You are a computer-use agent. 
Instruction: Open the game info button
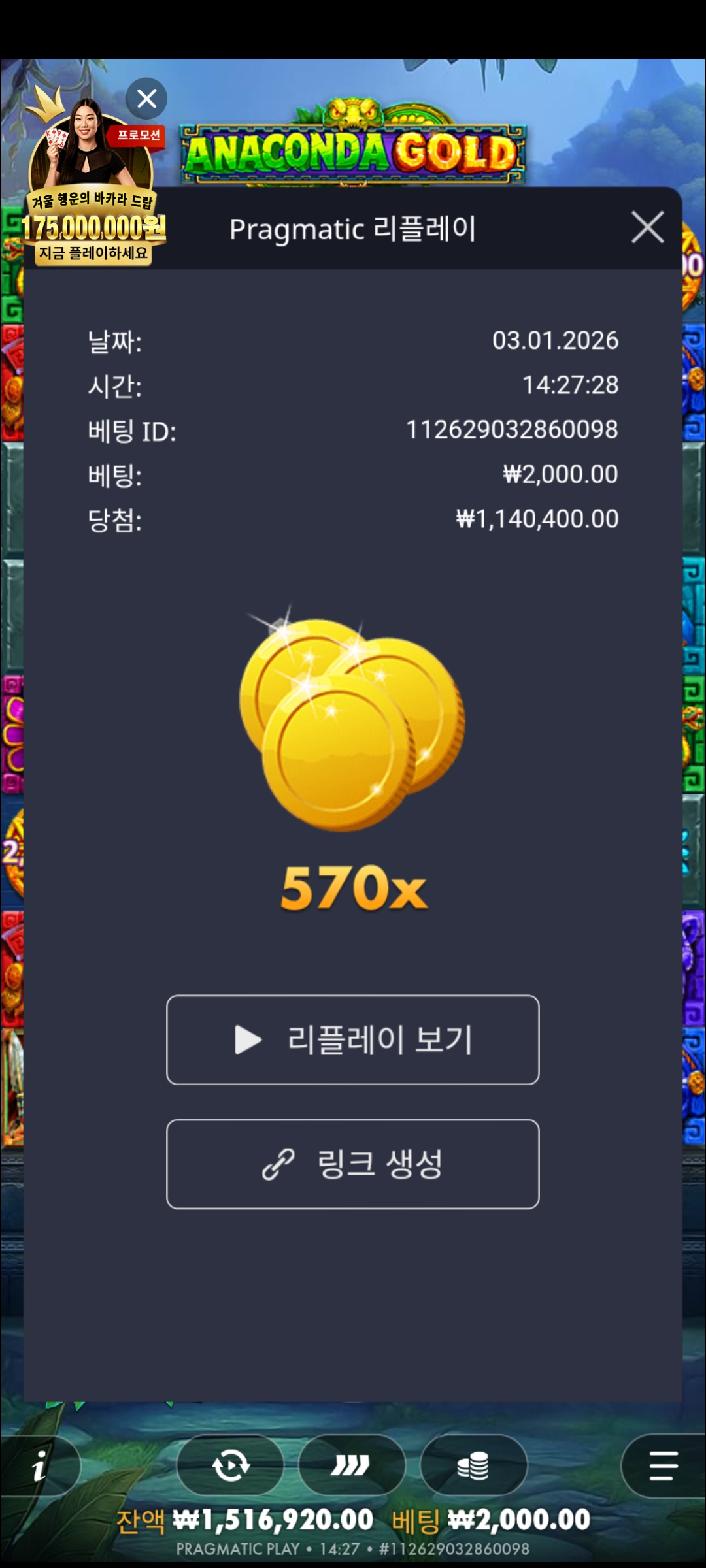click(x=39, y=1466)
